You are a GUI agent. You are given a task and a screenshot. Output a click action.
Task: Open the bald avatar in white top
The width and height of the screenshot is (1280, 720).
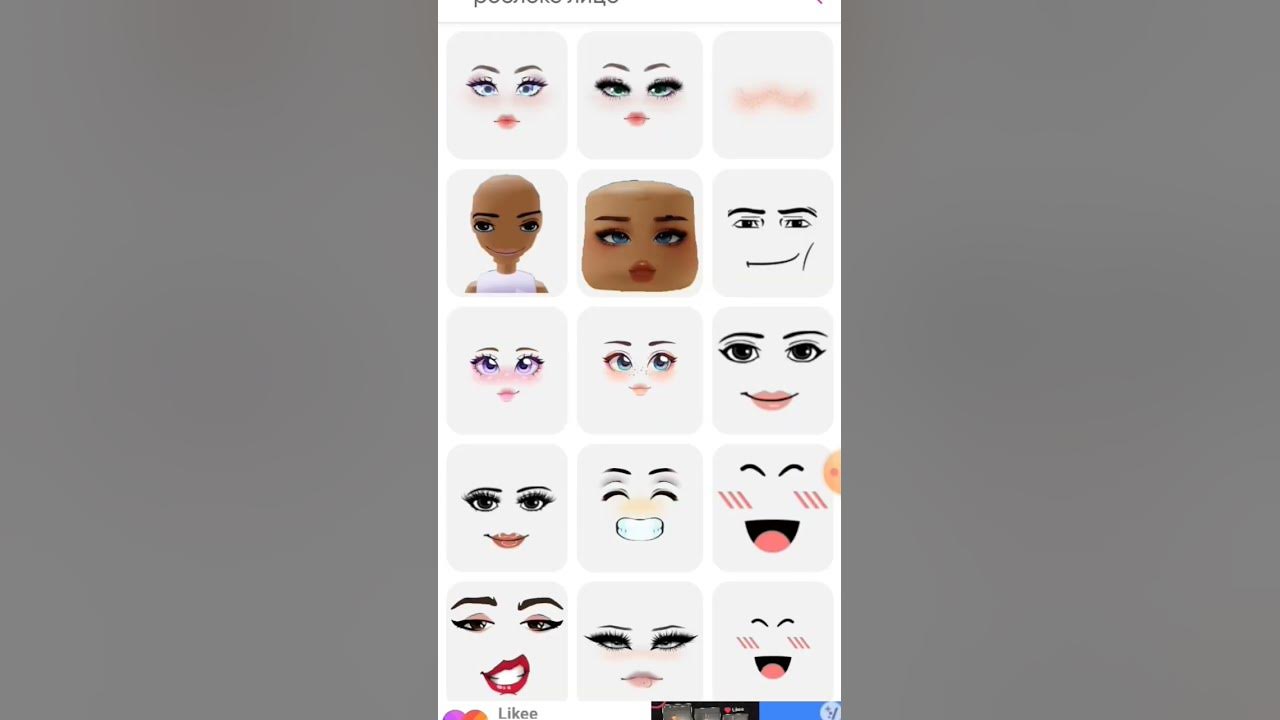(507, 233)
